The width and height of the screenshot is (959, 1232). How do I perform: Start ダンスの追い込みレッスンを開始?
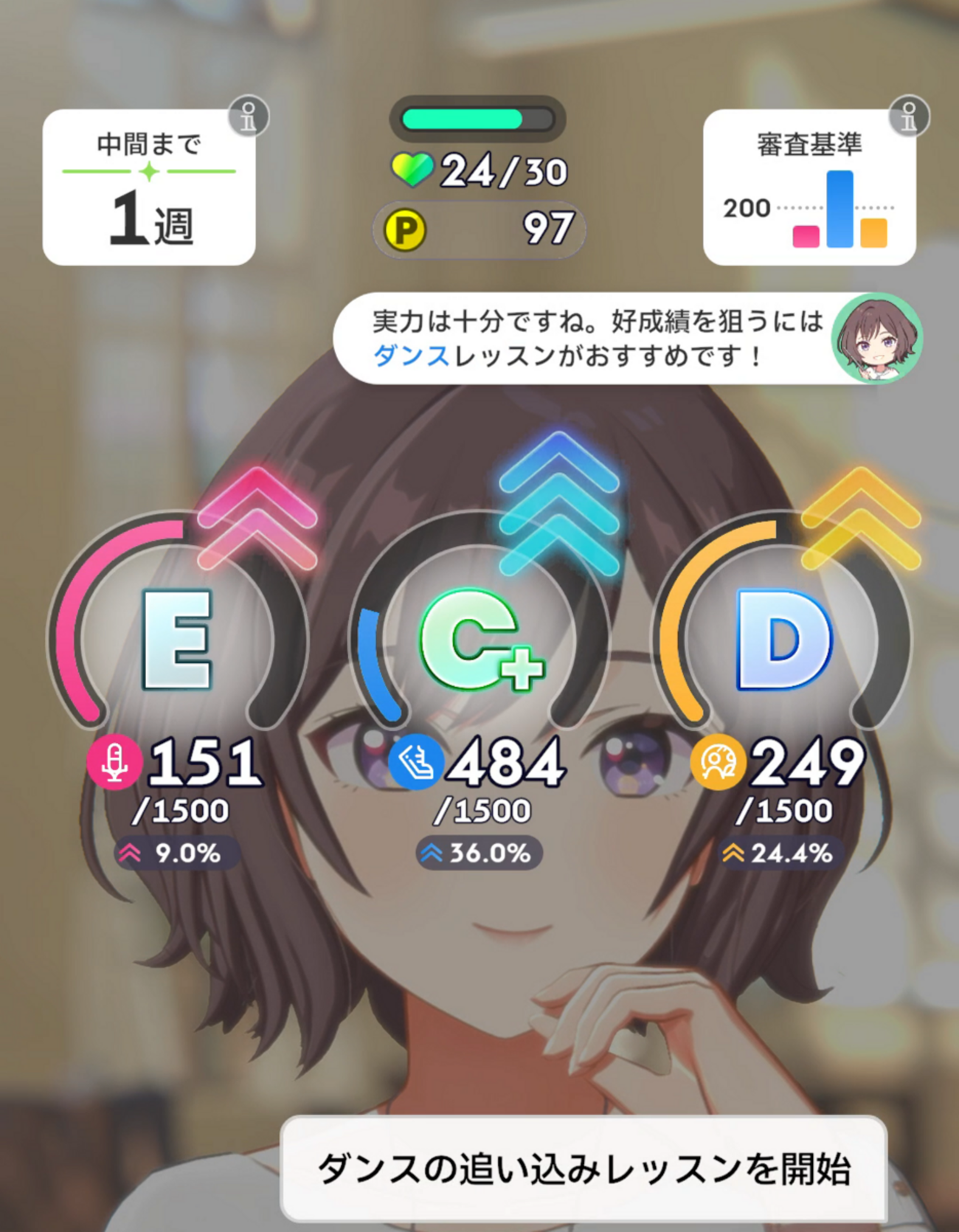(x=583, y=1169)
